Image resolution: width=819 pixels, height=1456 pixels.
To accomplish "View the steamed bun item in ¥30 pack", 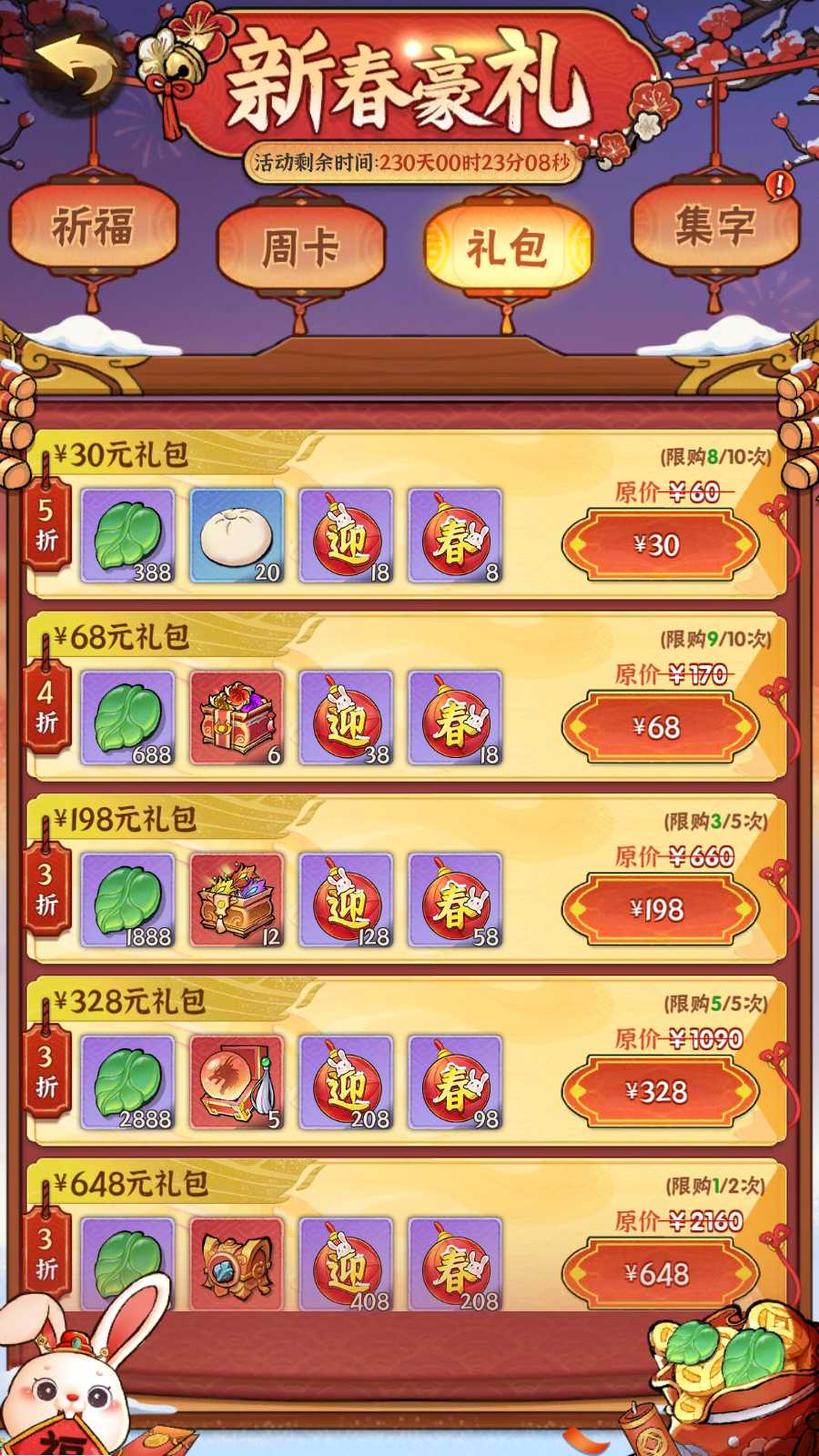I will click(237, 536).
